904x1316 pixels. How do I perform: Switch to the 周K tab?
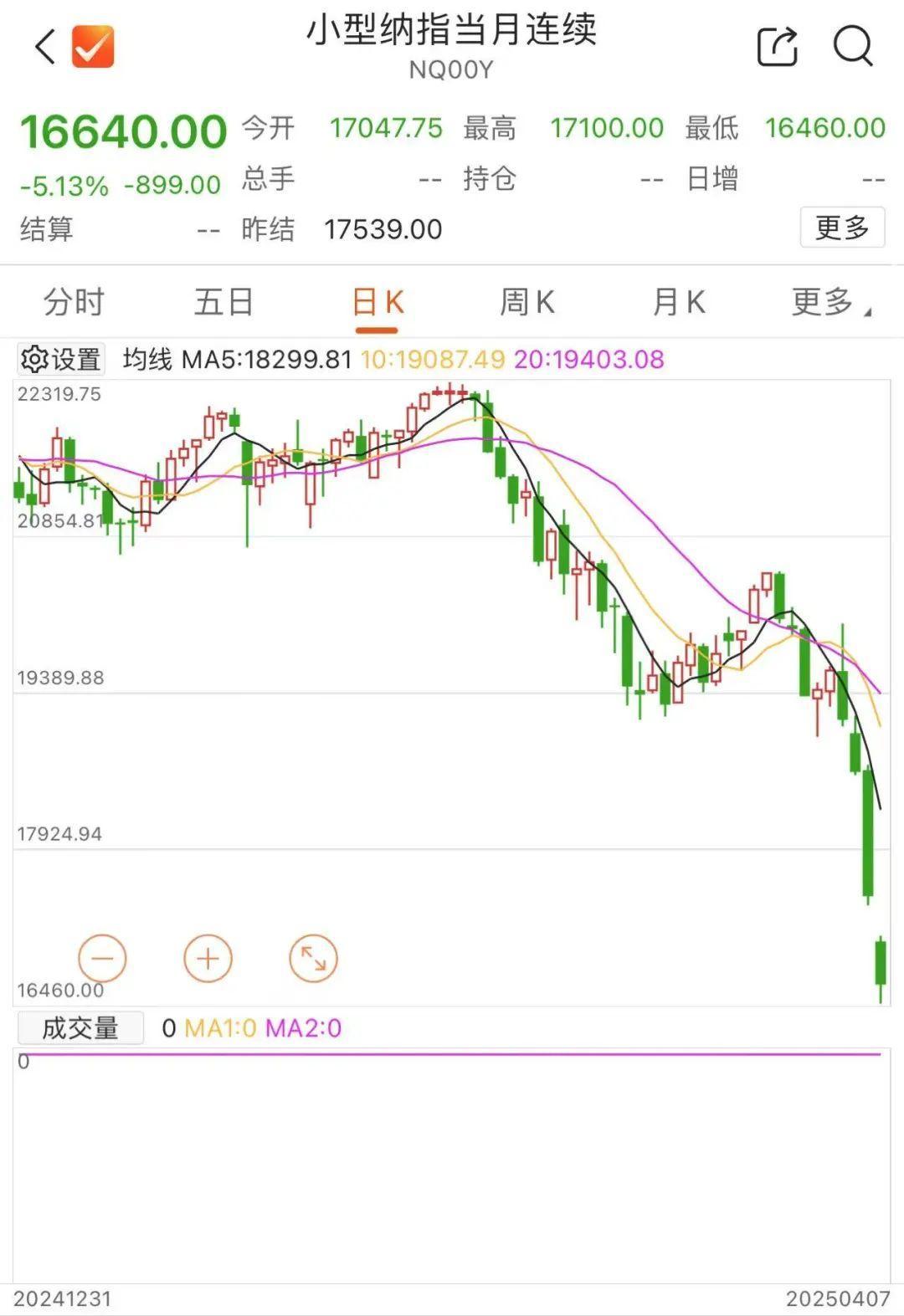coord(525,303)
